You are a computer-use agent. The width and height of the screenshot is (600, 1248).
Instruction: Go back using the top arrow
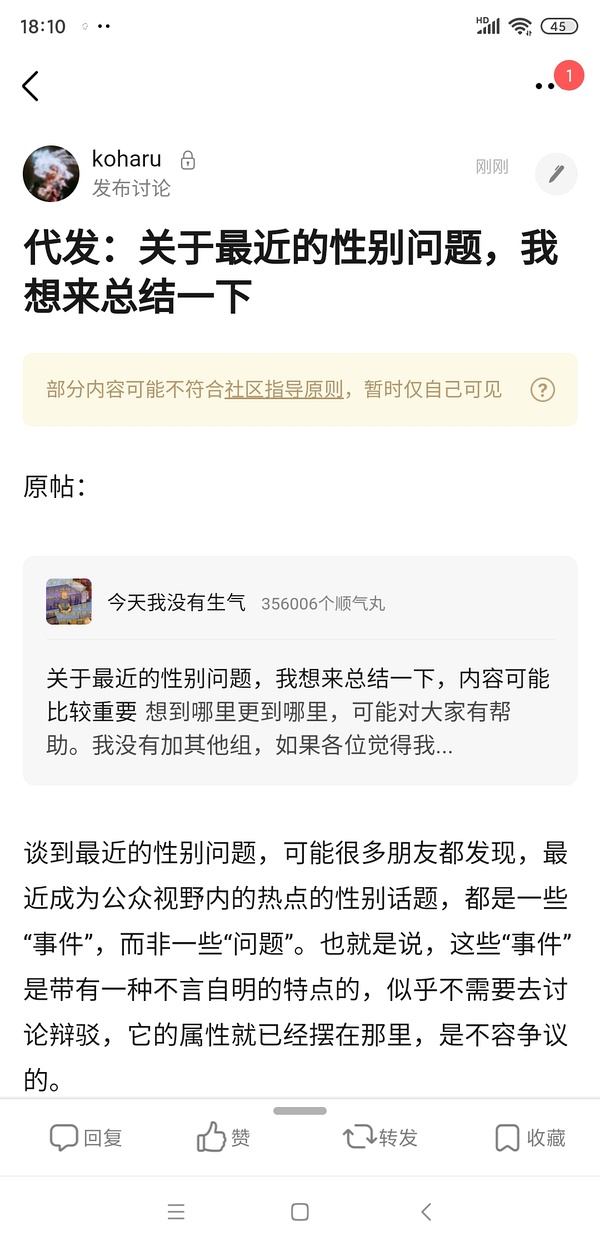point(31,86)
